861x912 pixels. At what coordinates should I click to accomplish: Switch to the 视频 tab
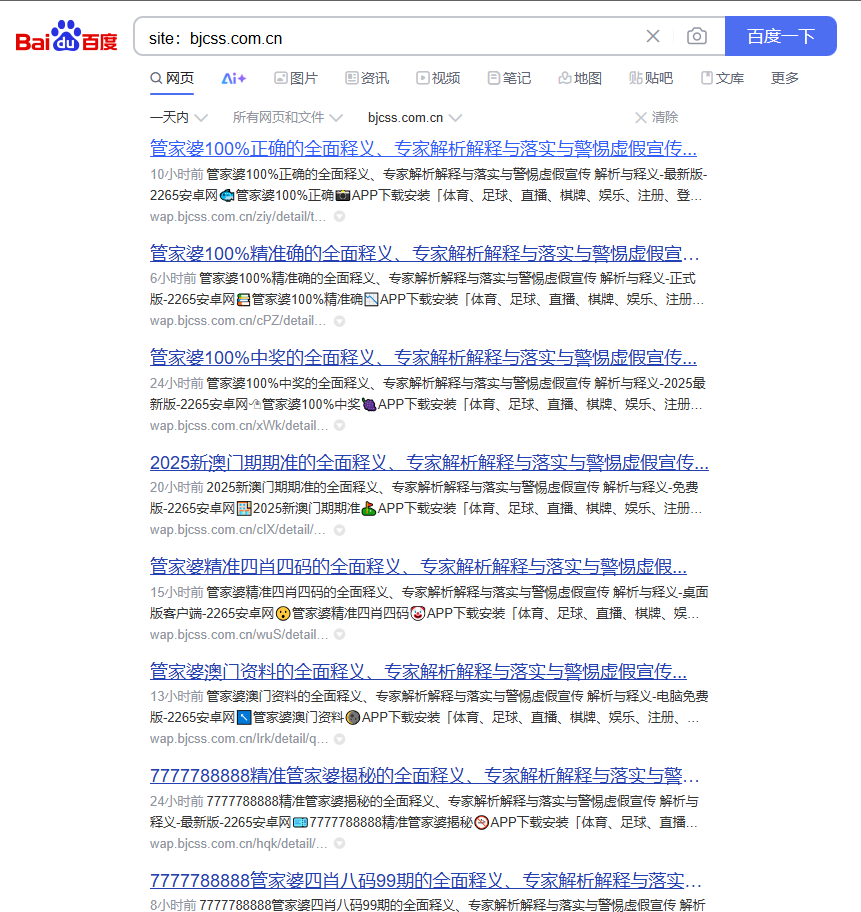(438, 78)
